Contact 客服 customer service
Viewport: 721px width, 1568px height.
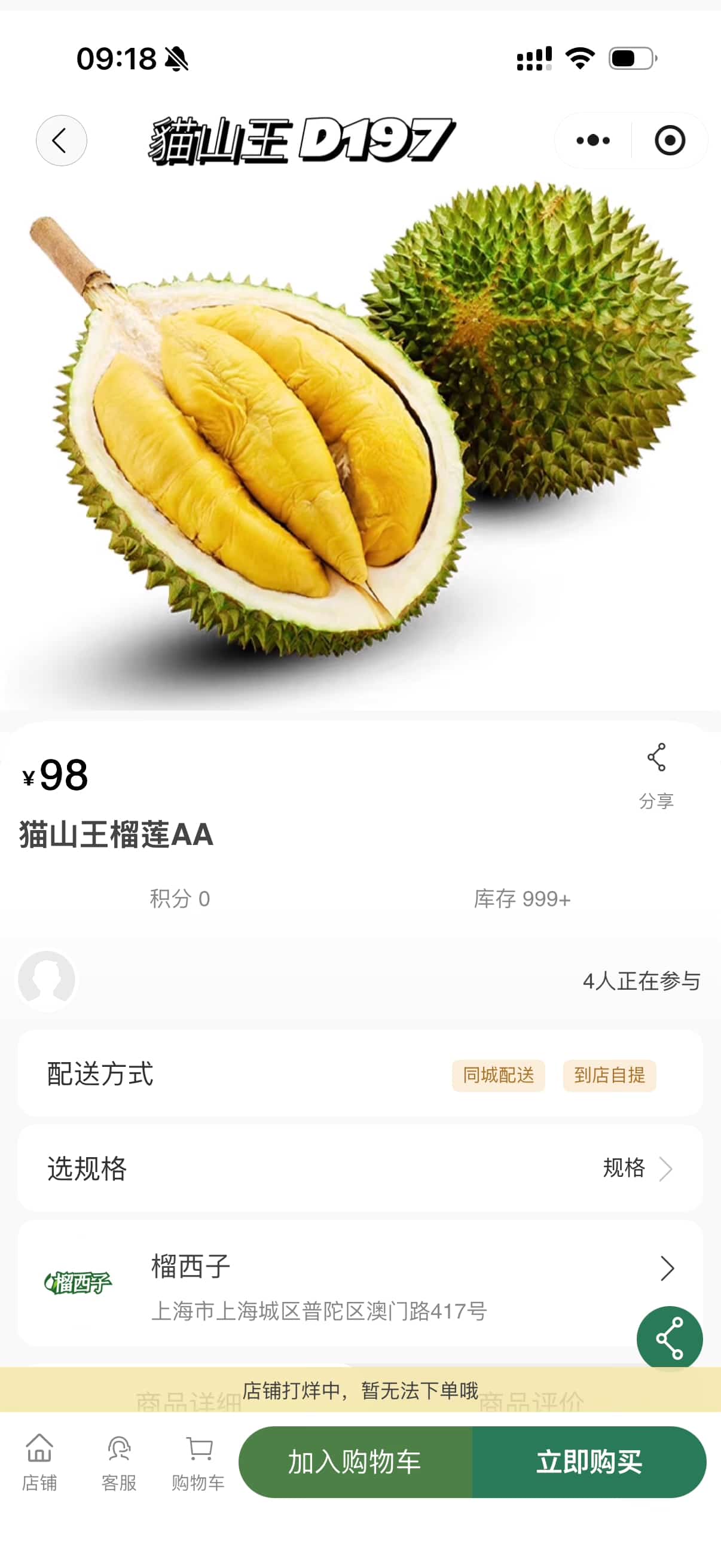coord(118,1462)
